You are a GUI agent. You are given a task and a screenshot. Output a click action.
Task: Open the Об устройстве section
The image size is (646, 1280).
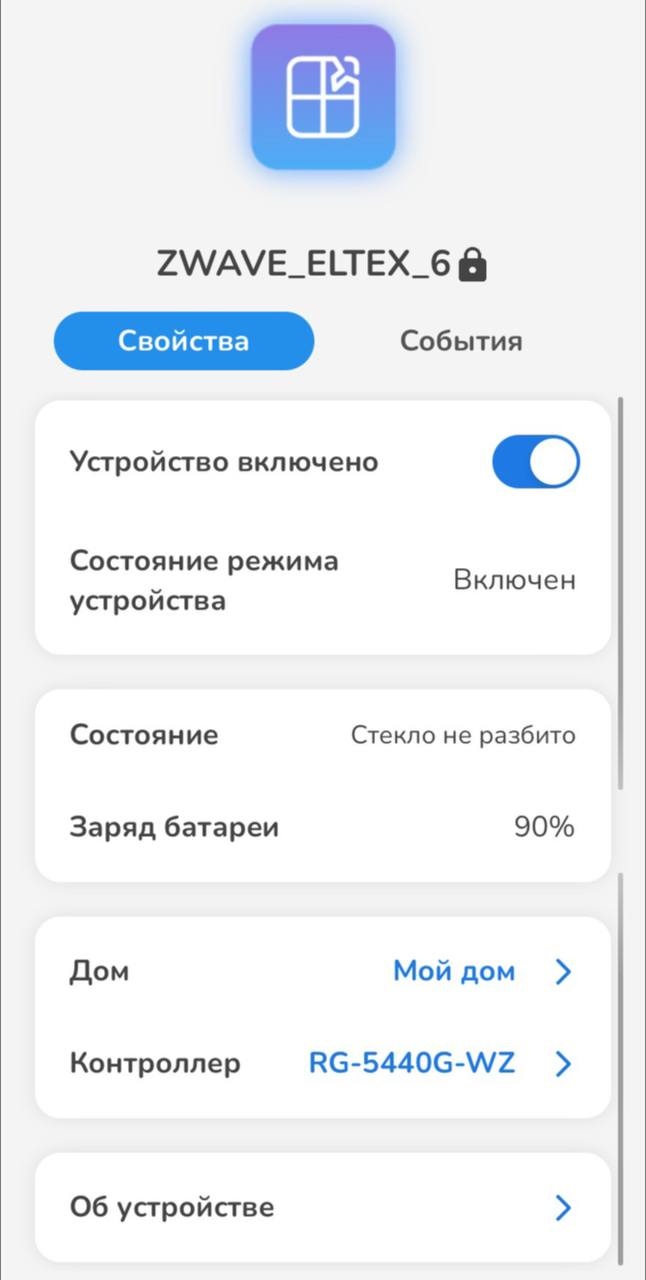(x=322, y=1207)
